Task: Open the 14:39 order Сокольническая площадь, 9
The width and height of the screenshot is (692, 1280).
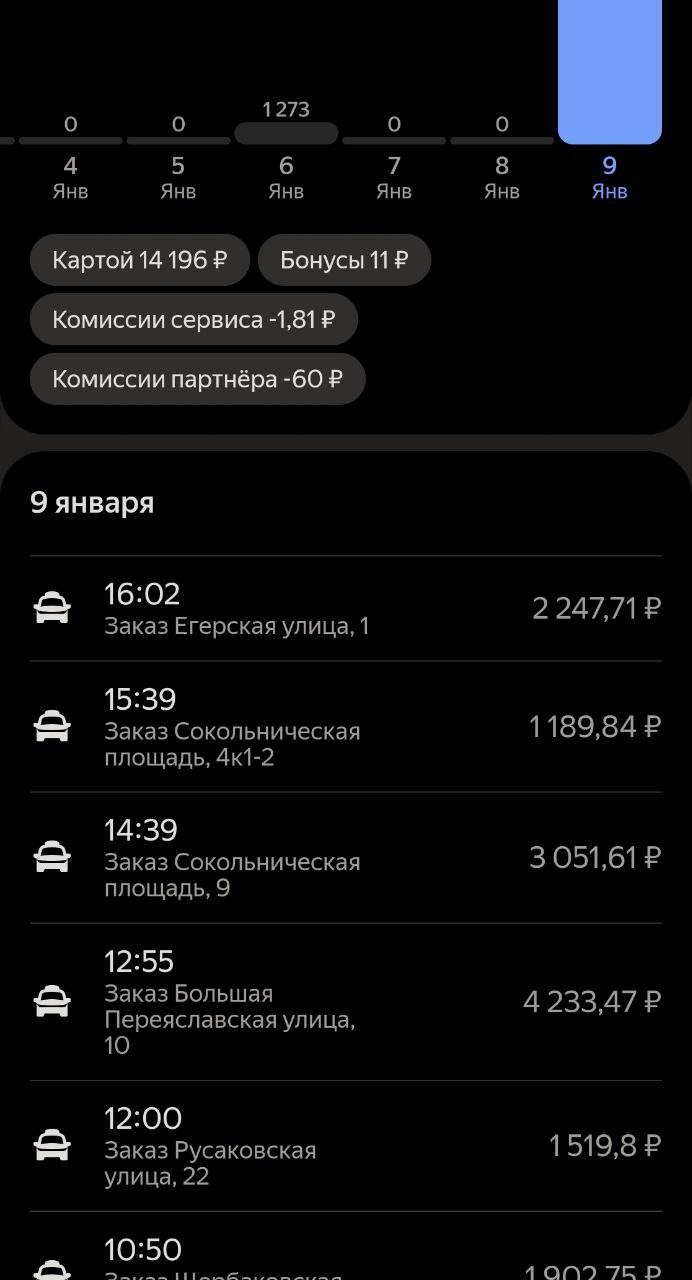Action: click(x=345, y=858)
